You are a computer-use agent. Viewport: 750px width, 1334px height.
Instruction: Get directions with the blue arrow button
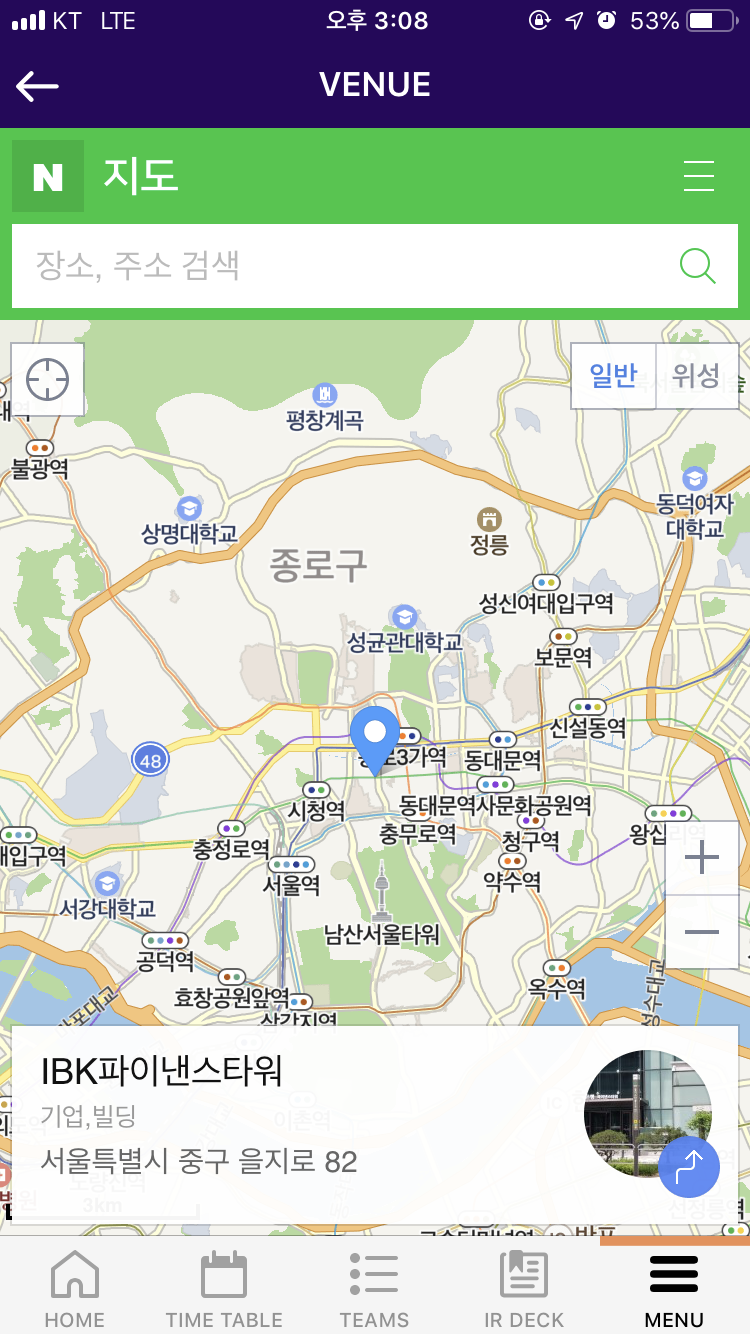coord(689,1167)
